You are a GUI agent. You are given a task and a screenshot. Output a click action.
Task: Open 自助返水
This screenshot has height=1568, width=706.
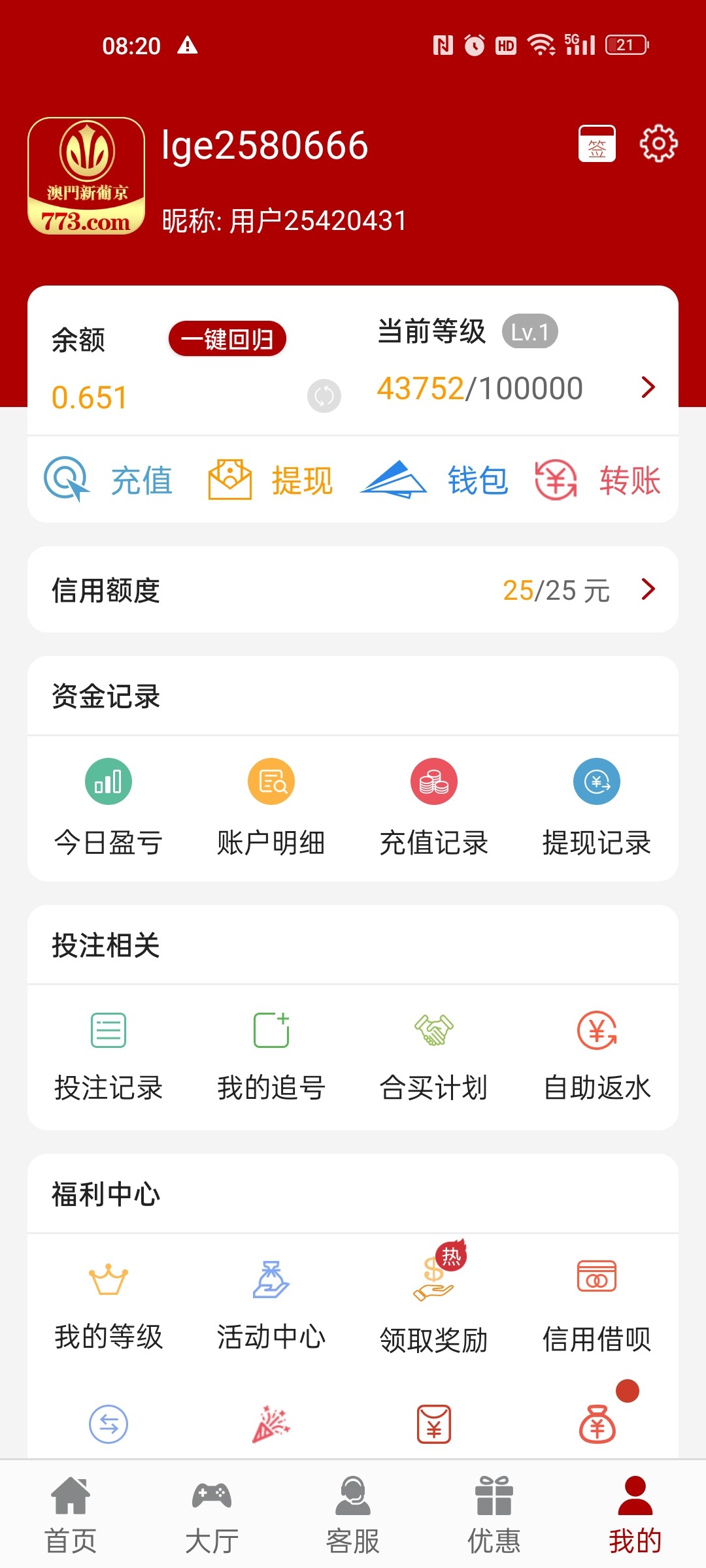597,1056
